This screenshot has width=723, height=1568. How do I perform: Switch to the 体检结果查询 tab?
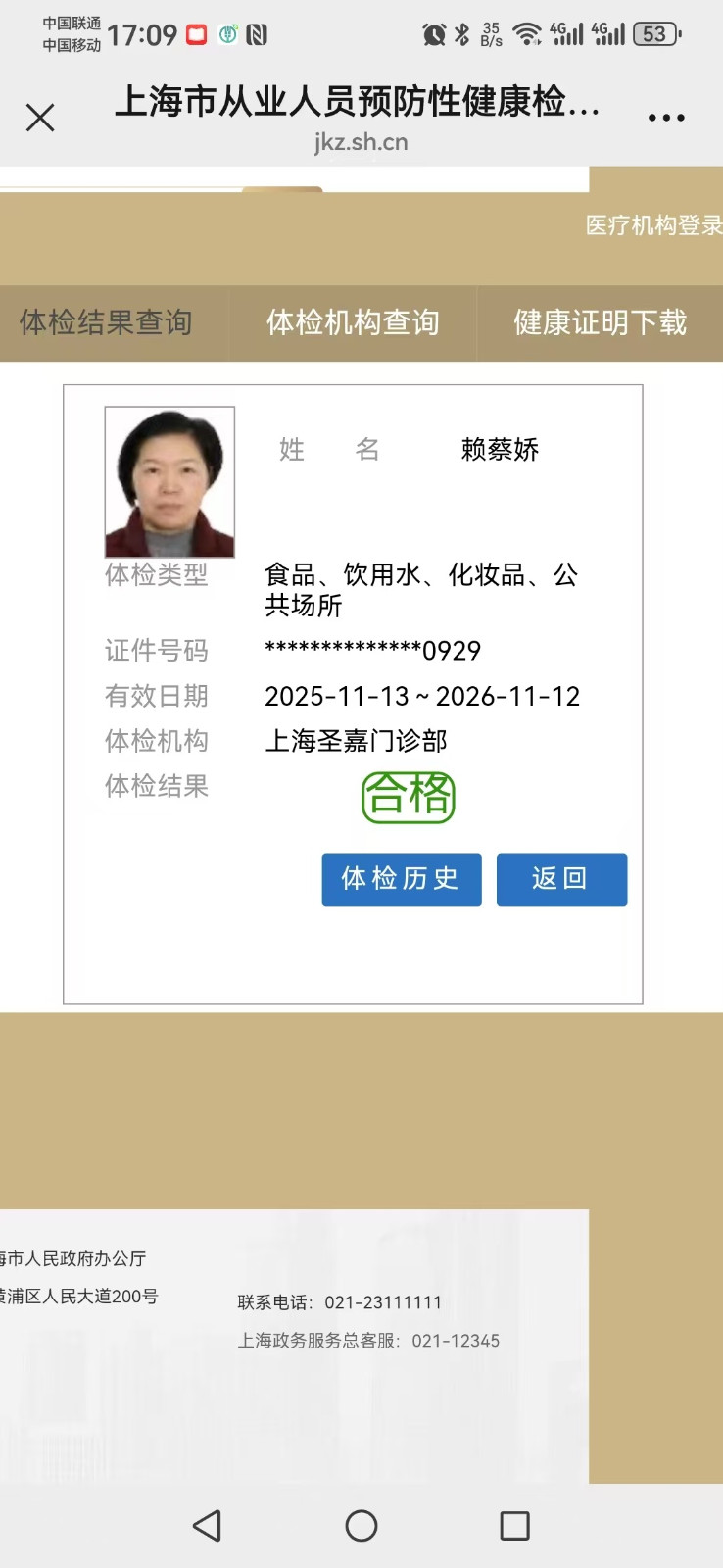point(106,322)
